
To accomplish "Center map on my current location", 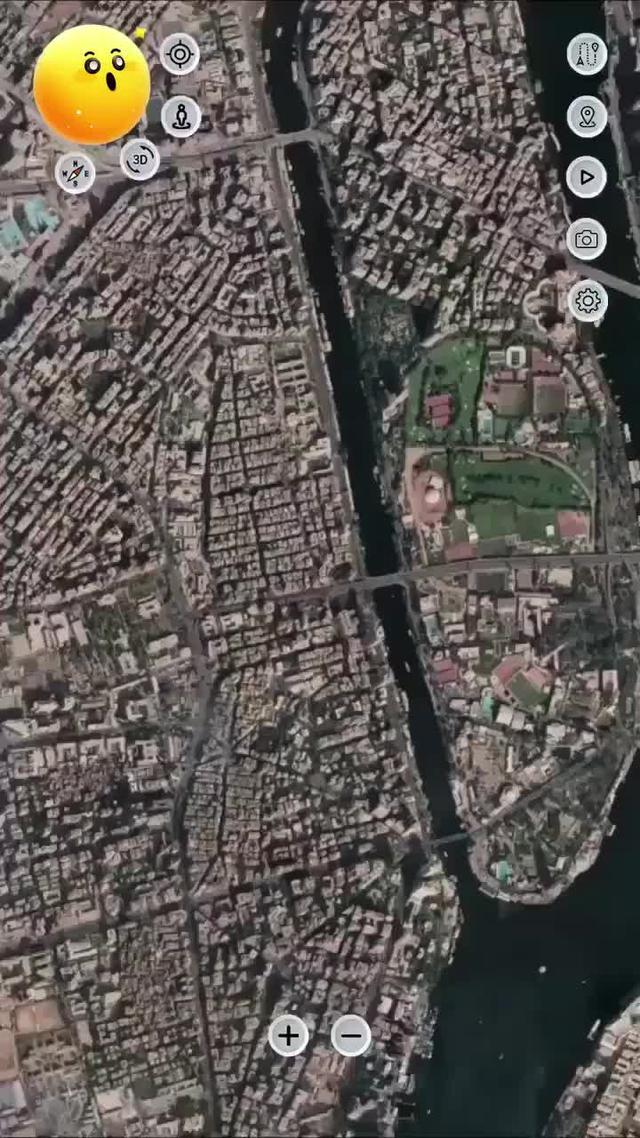I will pos(180,54).
